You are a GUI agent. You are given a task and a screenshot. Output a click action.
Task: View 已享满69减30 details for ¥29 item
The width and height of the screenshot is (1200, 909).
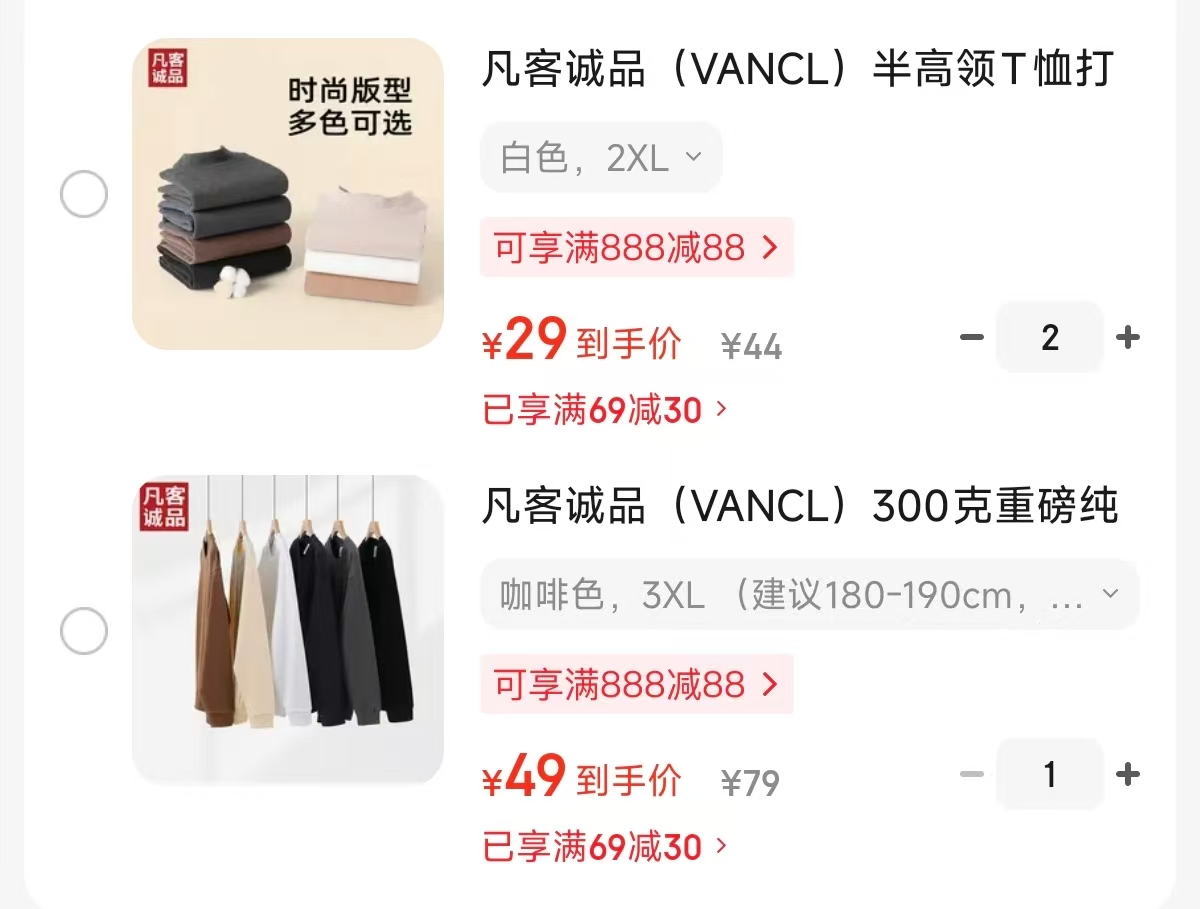click(x=606, y=410)
